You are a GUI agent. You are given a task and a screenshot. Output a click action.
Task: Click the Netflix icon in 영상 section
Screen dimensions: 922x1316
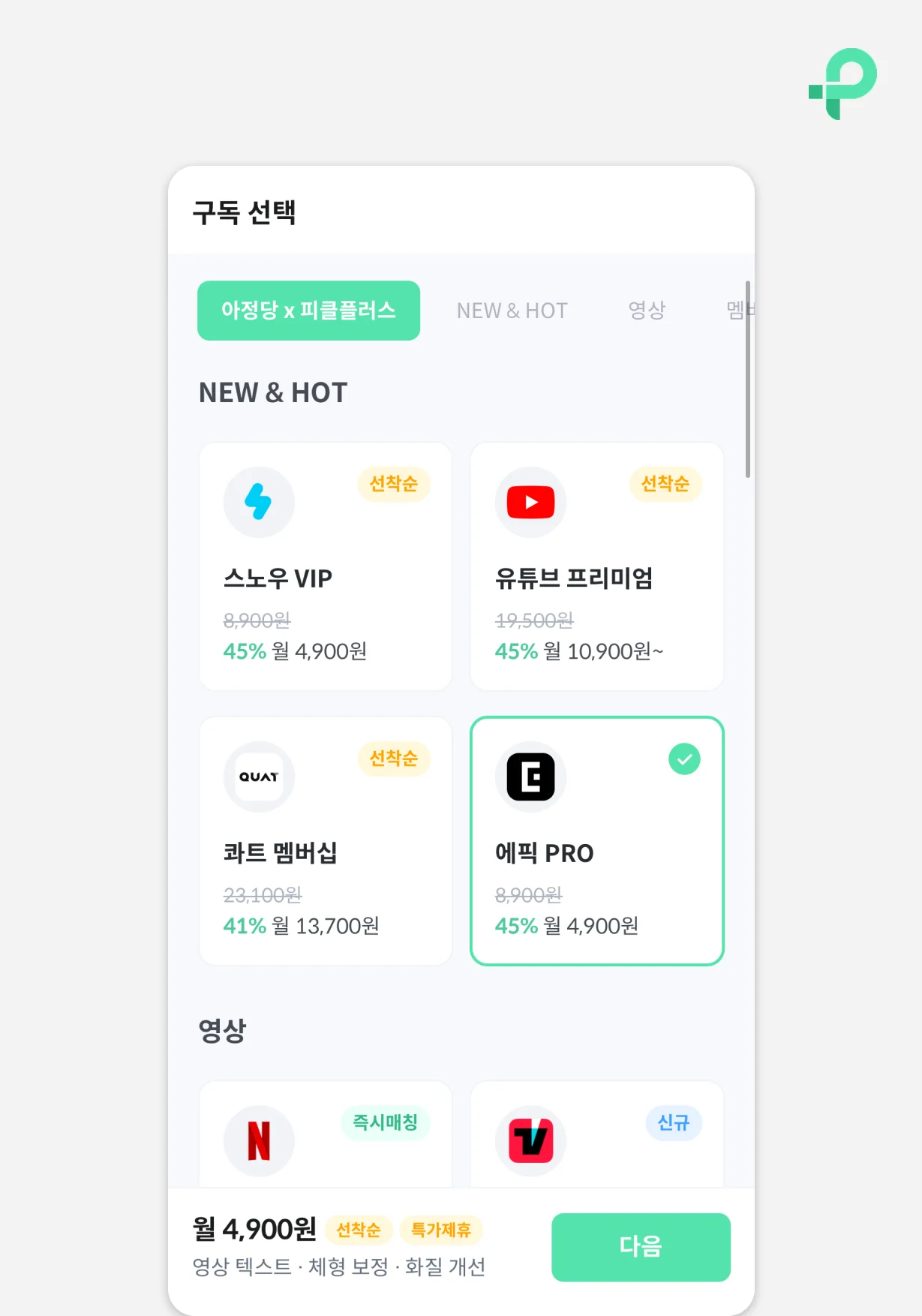258,1139
